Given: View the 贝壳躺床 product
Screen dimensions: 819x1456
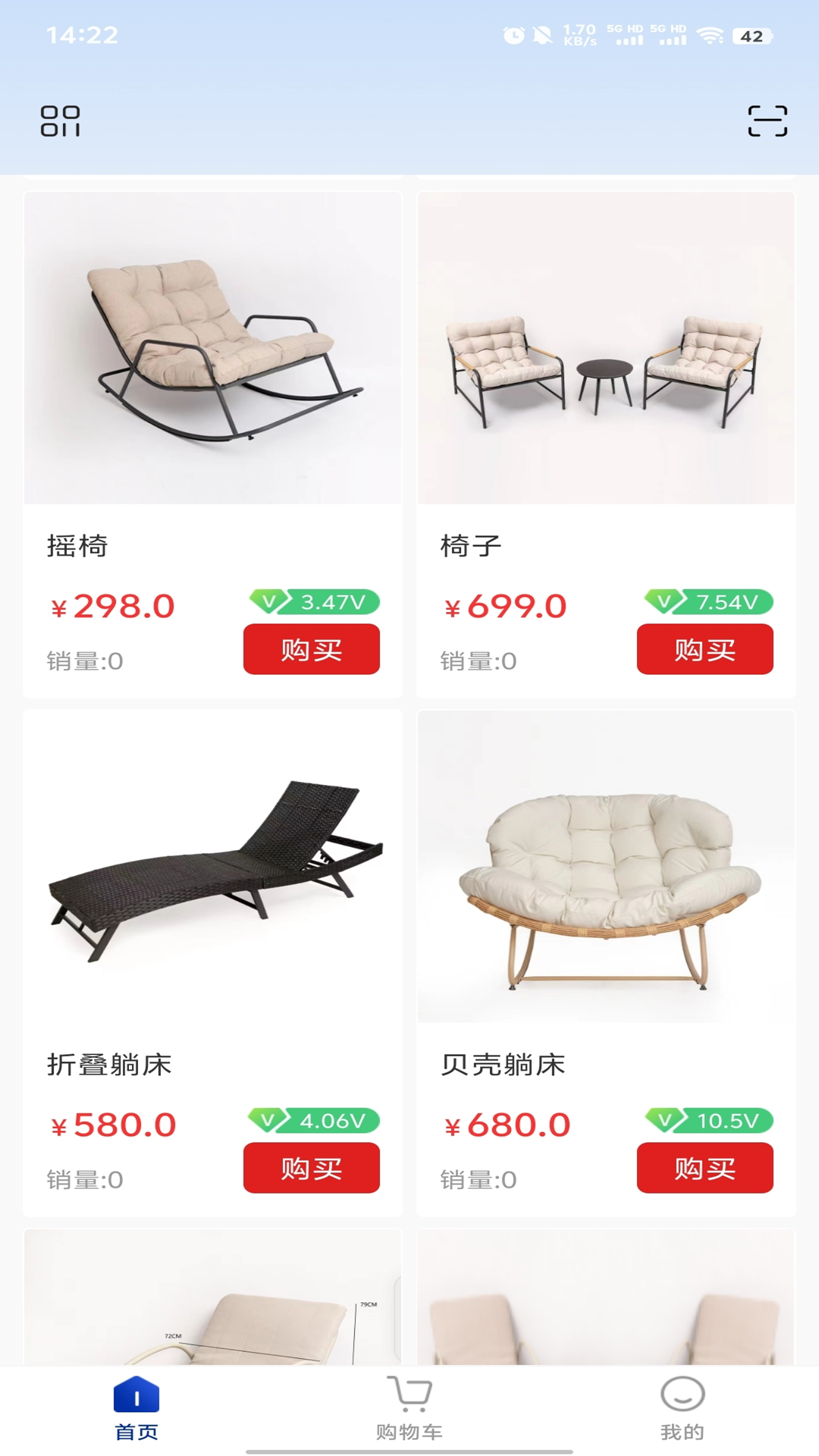Looking at the screenshot, I should (x=605, y=868).
